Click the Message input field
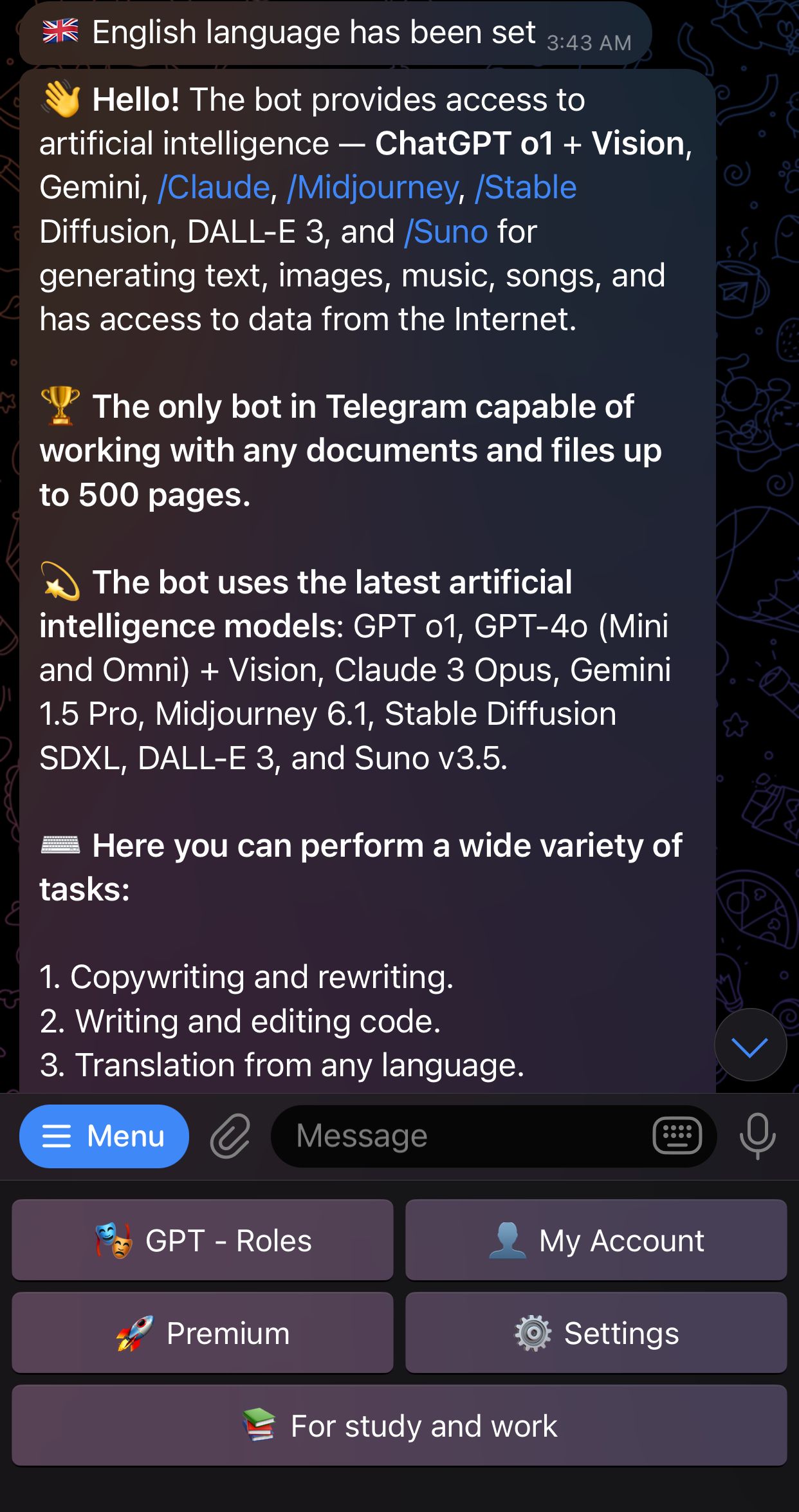The image size is (799, 1512). tap(450, 1135)
